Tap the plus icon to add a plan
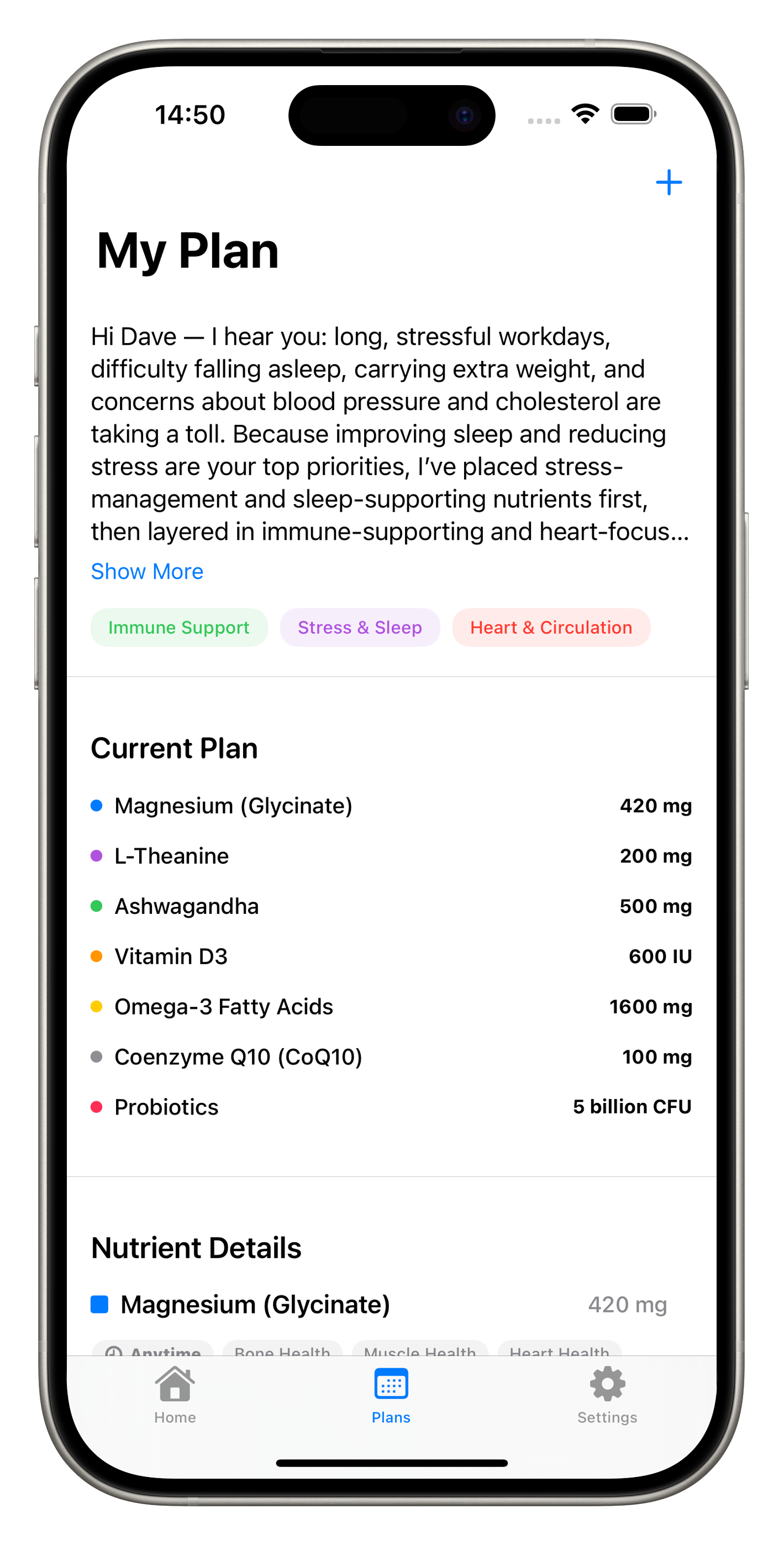The image size is (784, 1545). 668,182
